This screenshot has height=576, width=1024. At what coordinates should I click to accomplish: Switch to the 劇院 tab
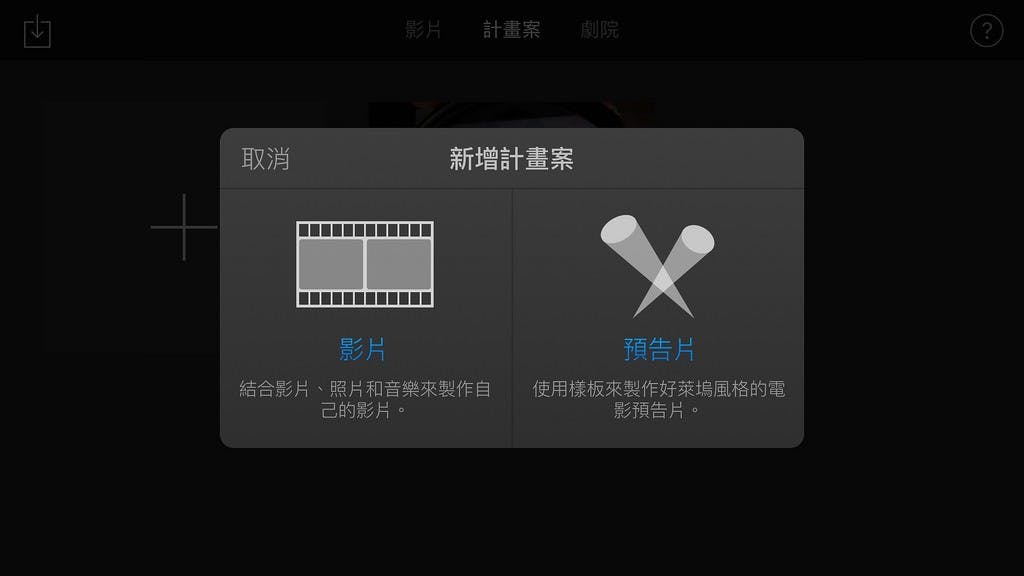599,30
